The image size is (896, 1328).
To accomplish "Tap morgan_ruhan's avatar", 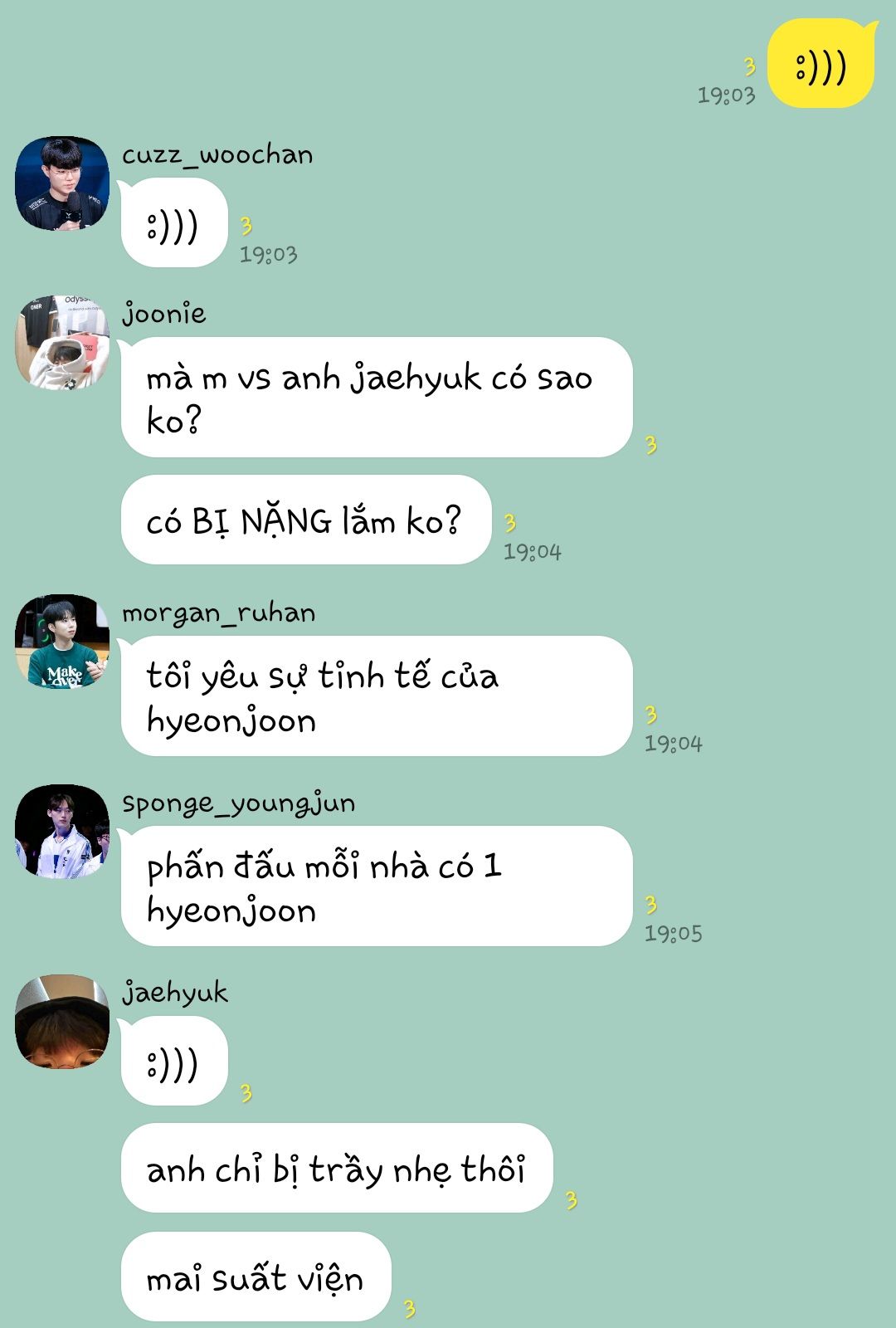I will tap(62, 641).
